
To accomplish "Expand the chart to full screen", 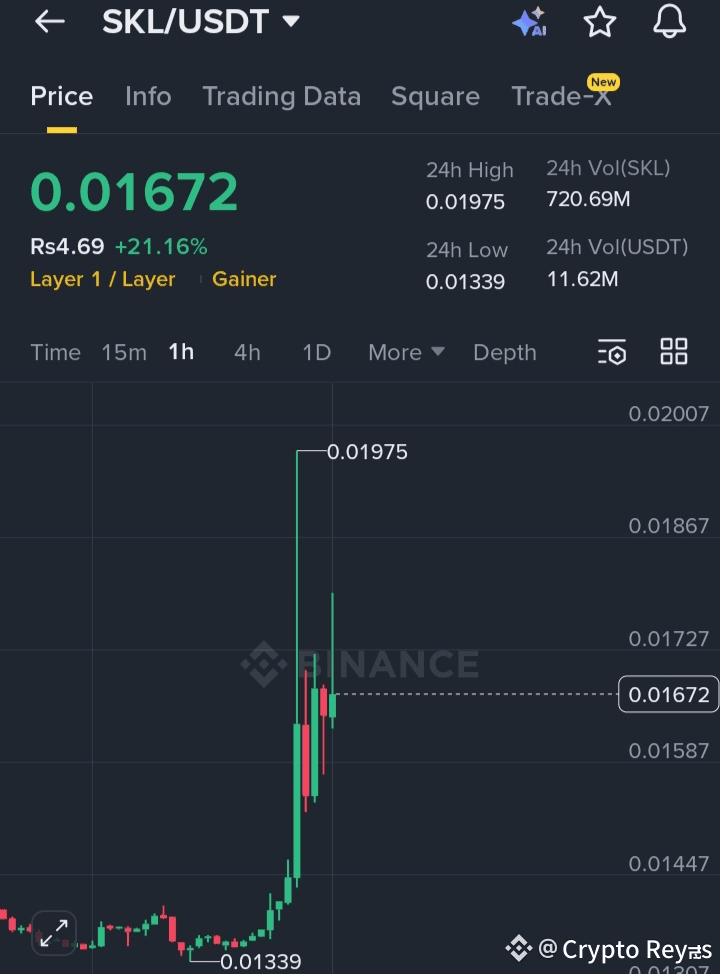I will tap(53, 931).
